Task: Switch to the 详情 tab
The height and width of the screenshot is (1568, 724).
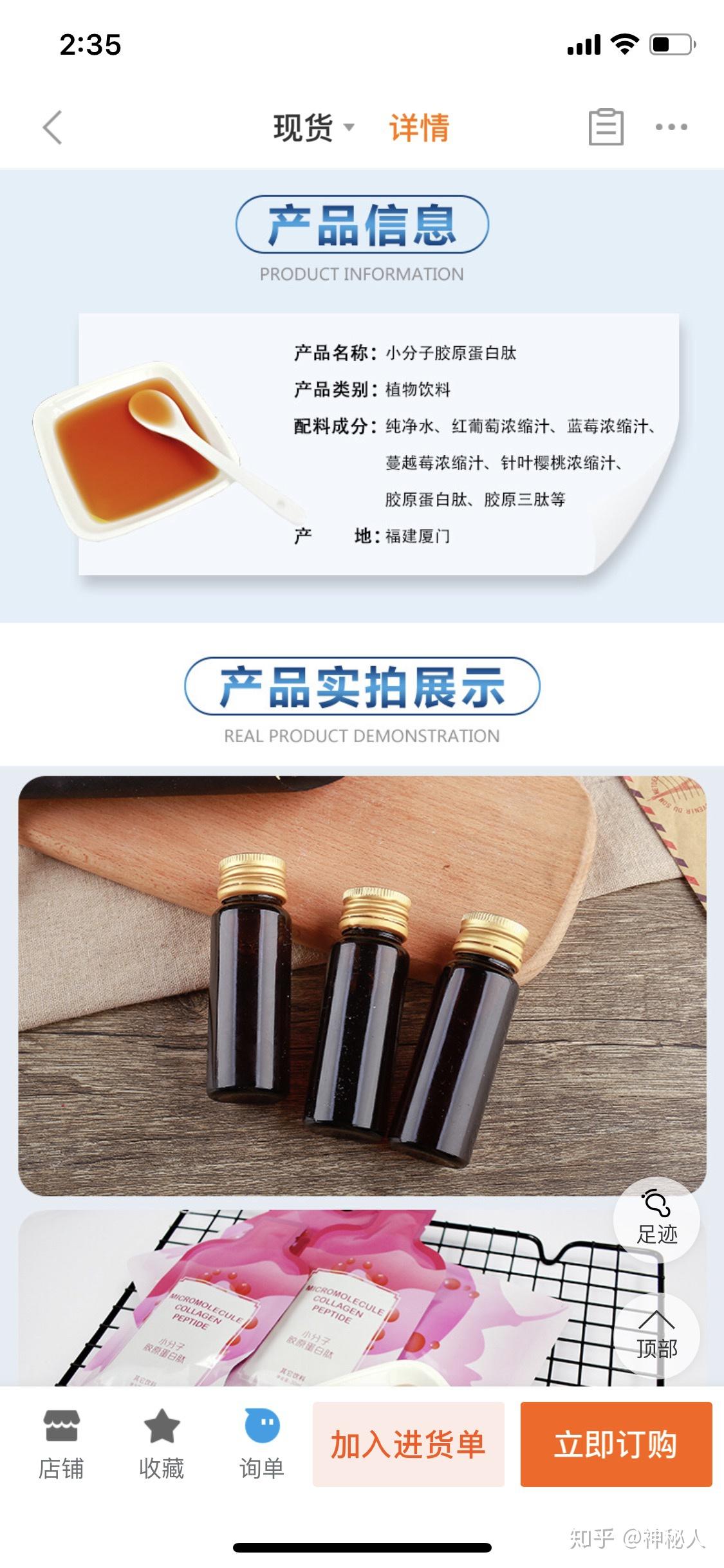Action: pos(419,127)
